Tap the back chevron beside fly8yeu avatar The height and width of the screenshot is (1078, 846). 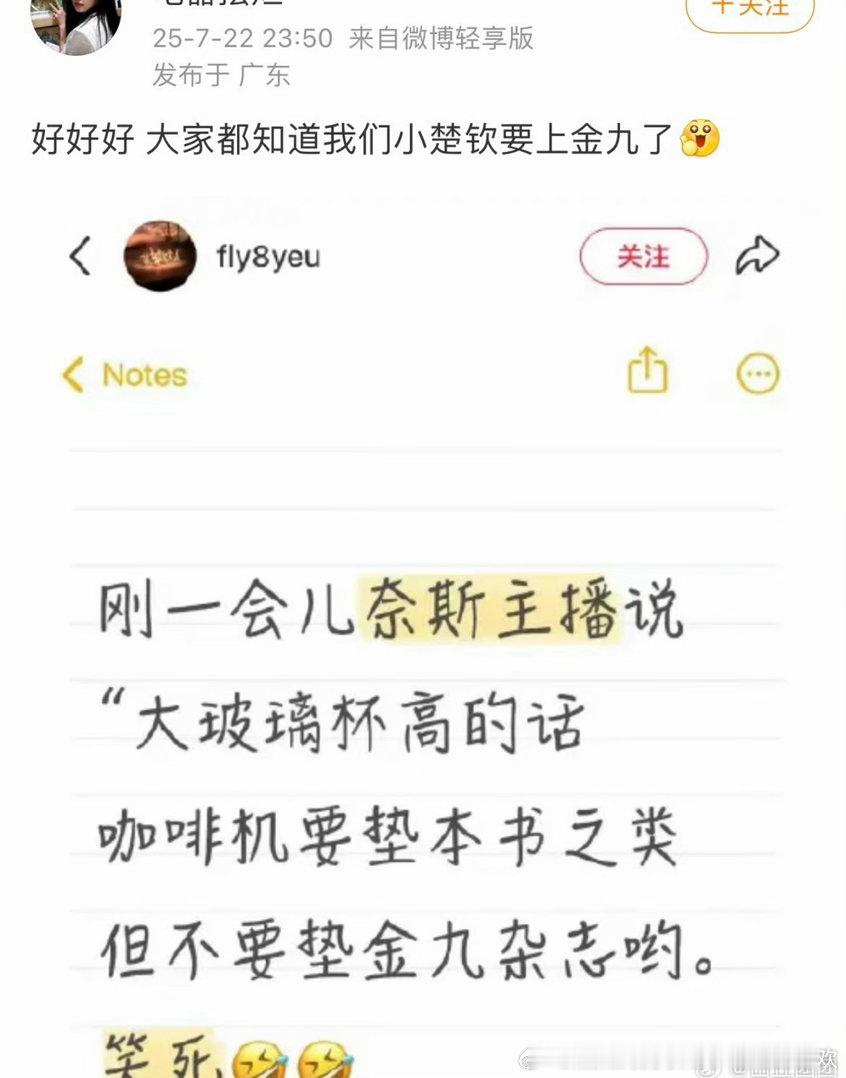point(80,256)
